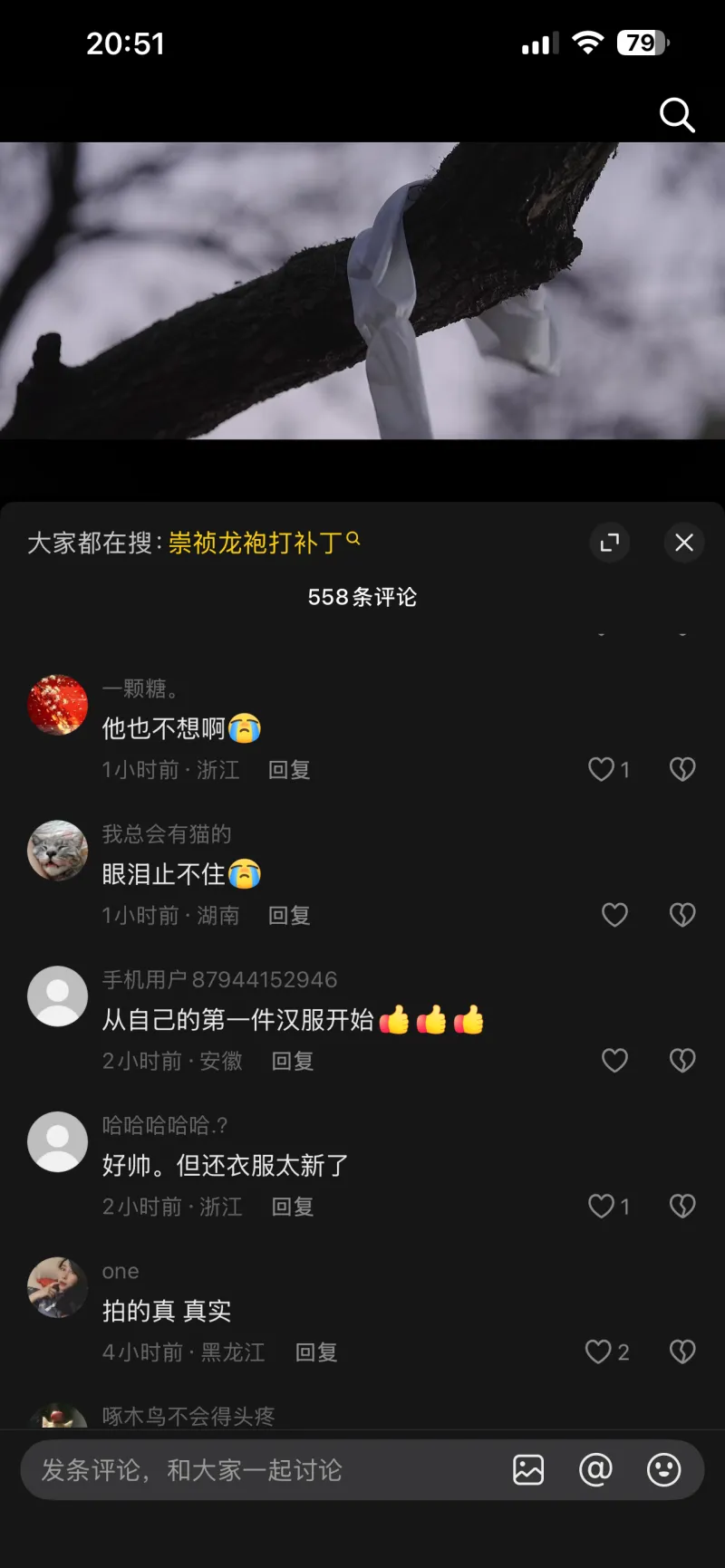This screenshot has height=1568, width=725.
Task: Open 我总会有猫的's profile avatar
Action: (x=57, y=851)
